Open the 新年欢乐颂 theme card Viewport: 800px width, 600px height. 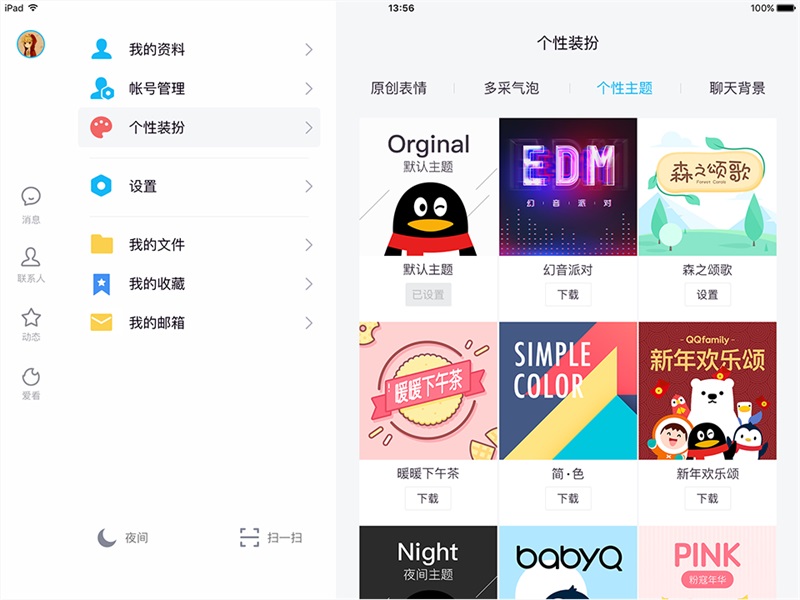pyautogui.click(x=707, y=391)
